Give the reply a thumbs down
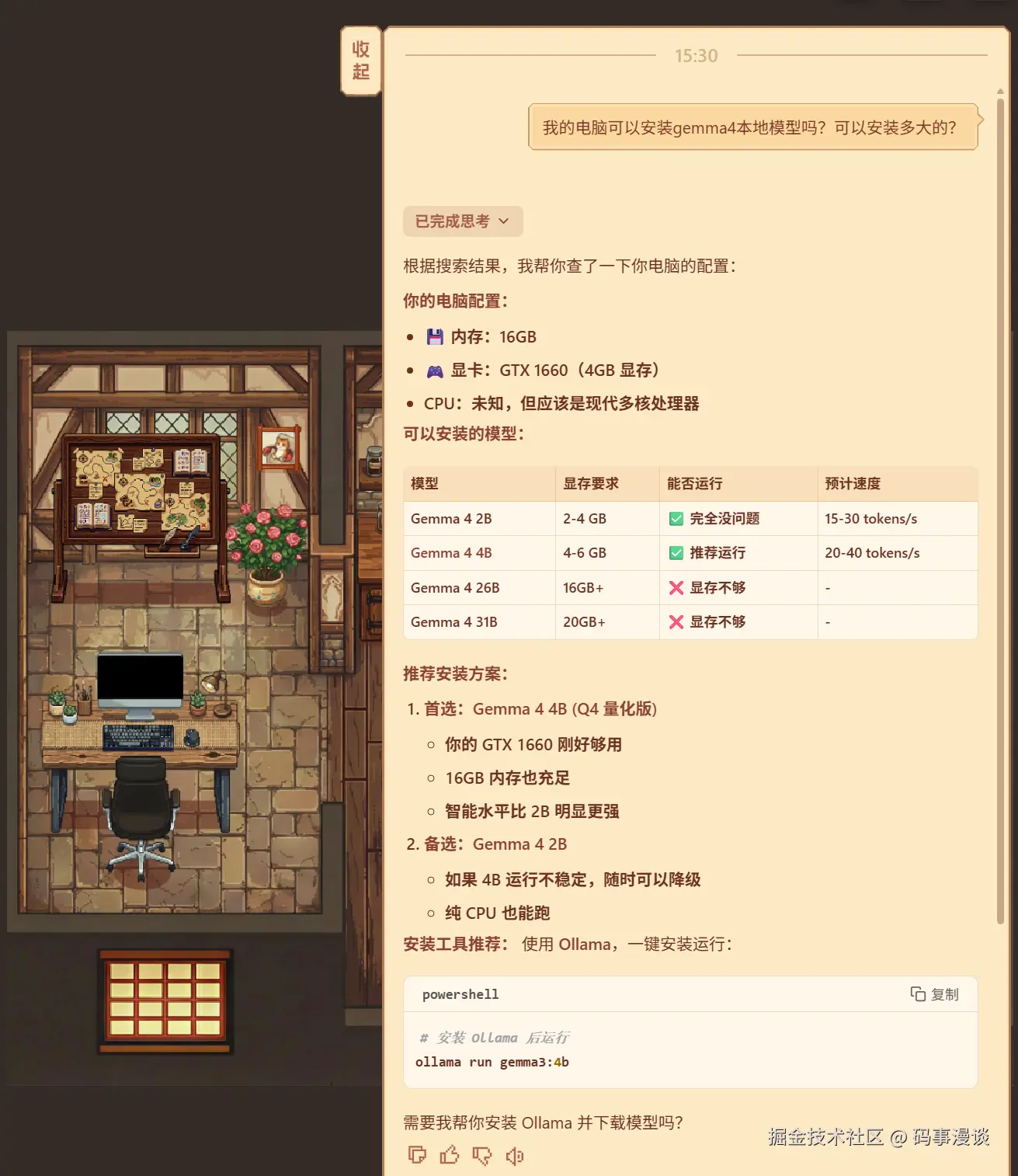The height and width of the screenshot is (1176, 1018). coord(482,1156)
